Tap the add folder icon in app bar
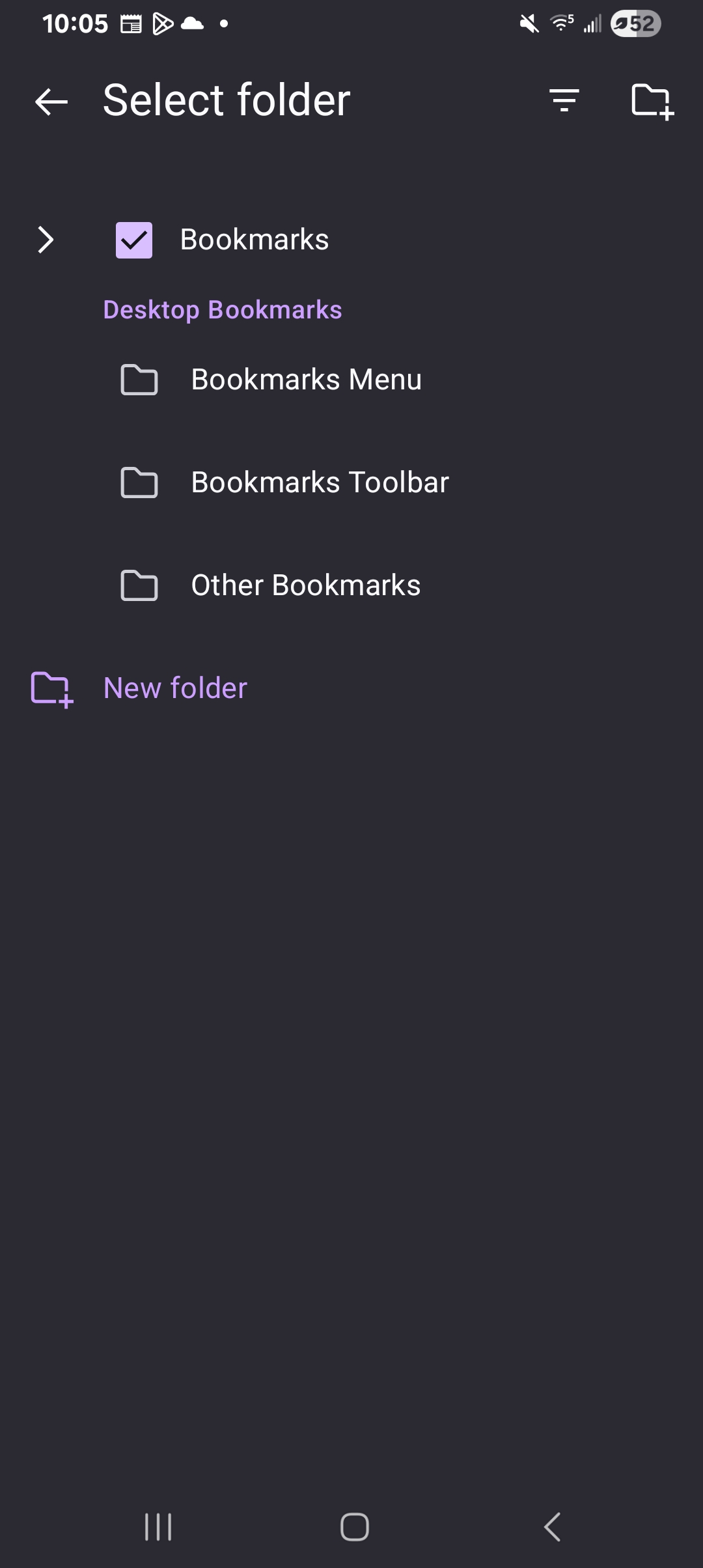 652,102
